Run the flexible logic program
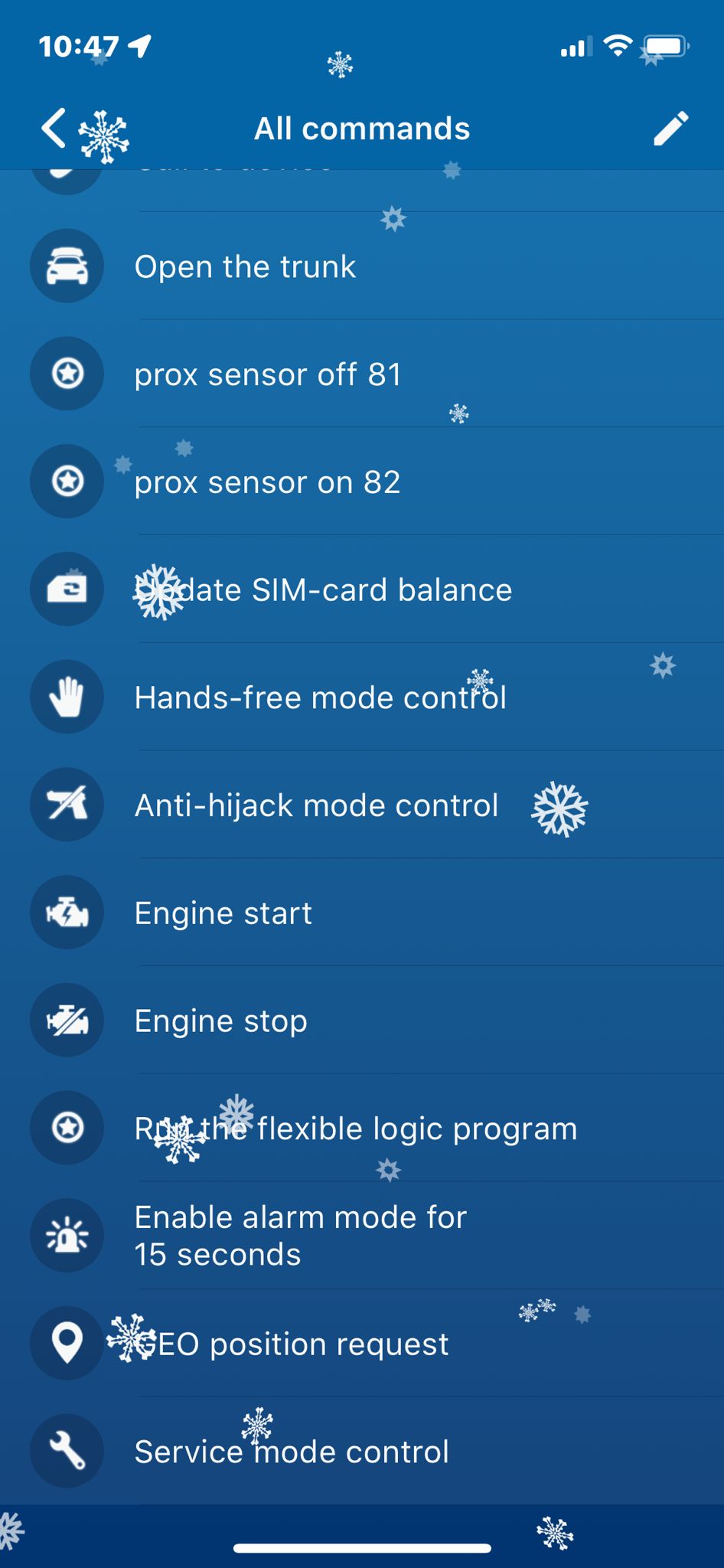 click(356, 1129)
